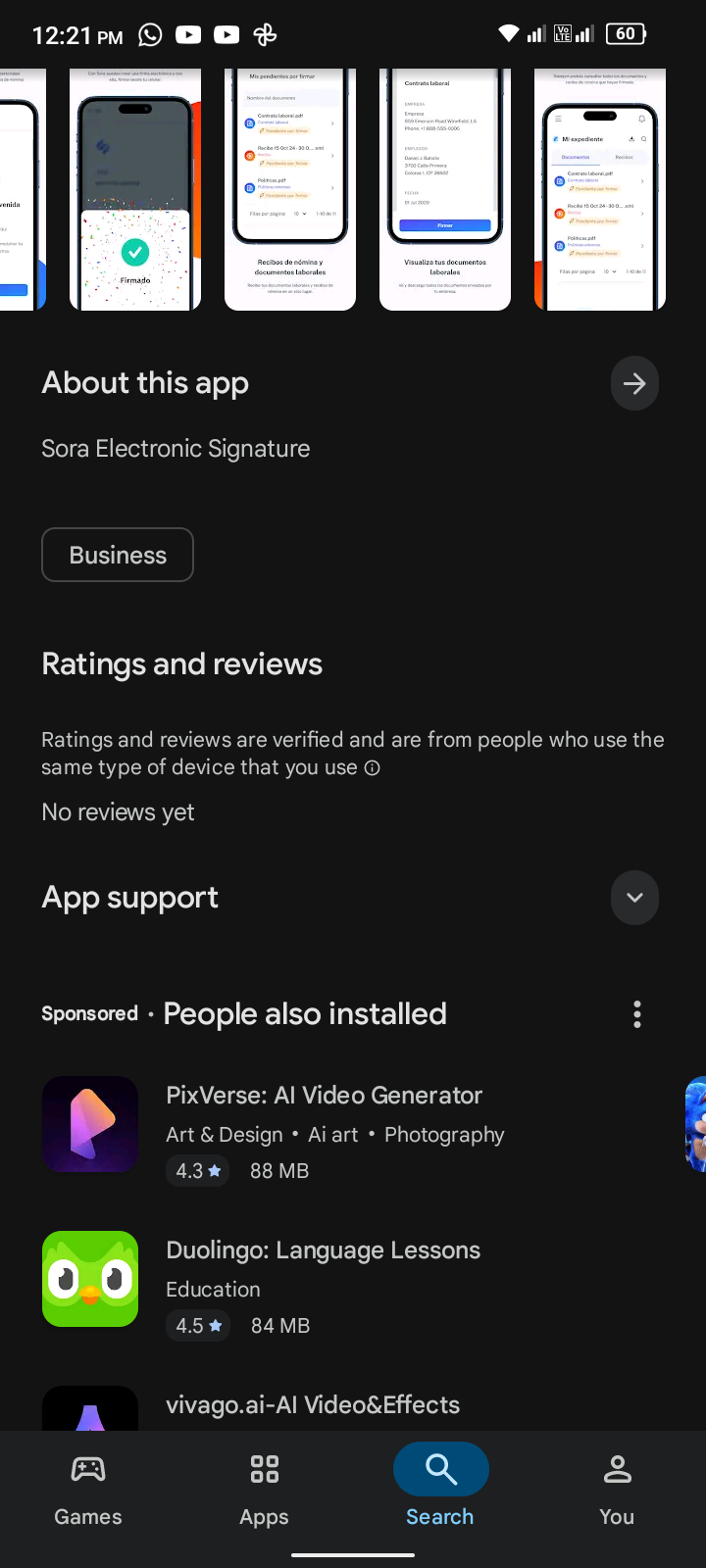Open People also installed overflow menu
The width and height of the screenshot is (706, 1568).
(x=637, y=1014)
